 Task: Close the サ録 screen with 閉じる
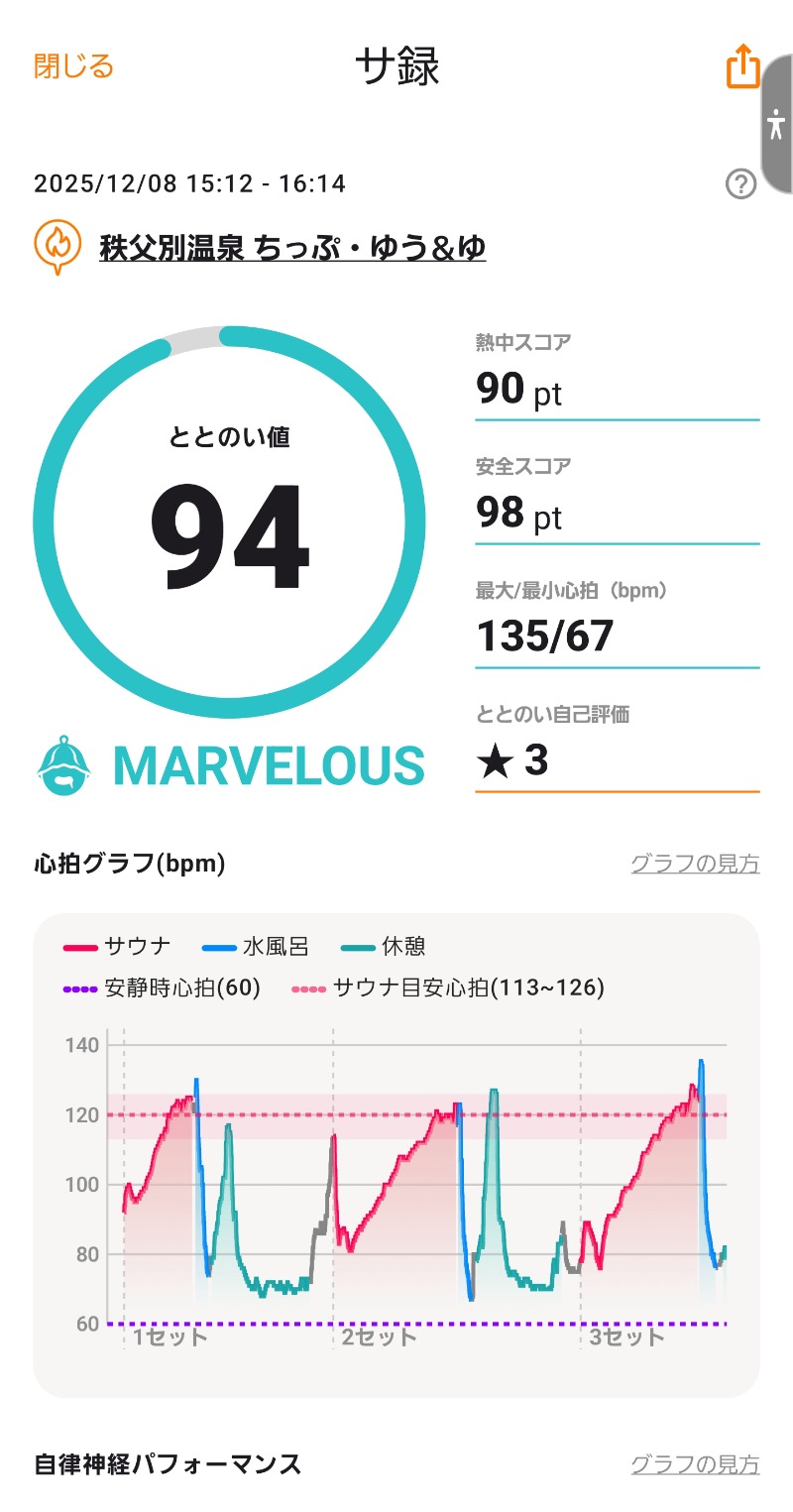point(73,66)
